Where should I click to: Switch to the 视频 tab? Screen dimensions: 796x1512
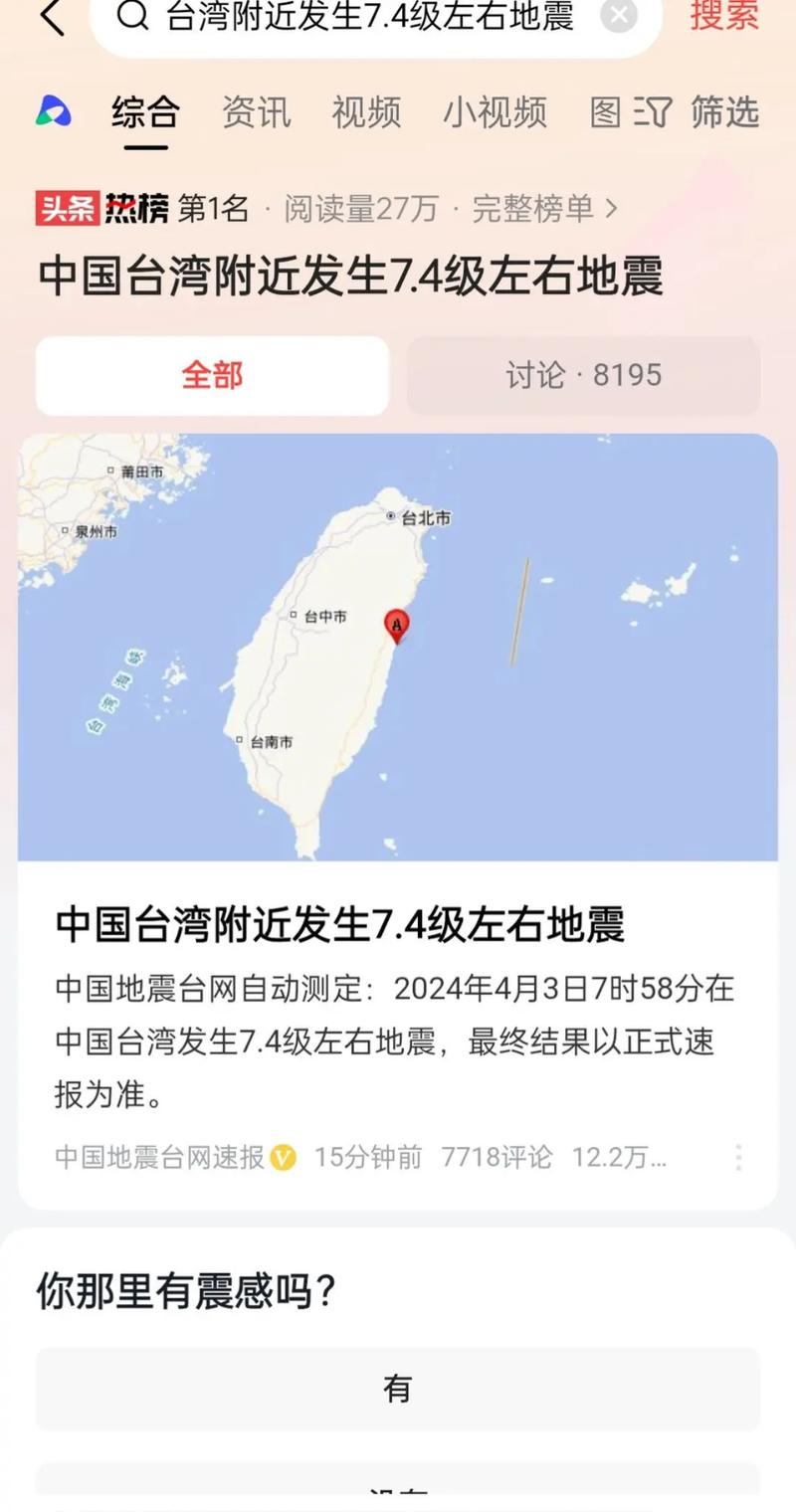tap(365, 112)
